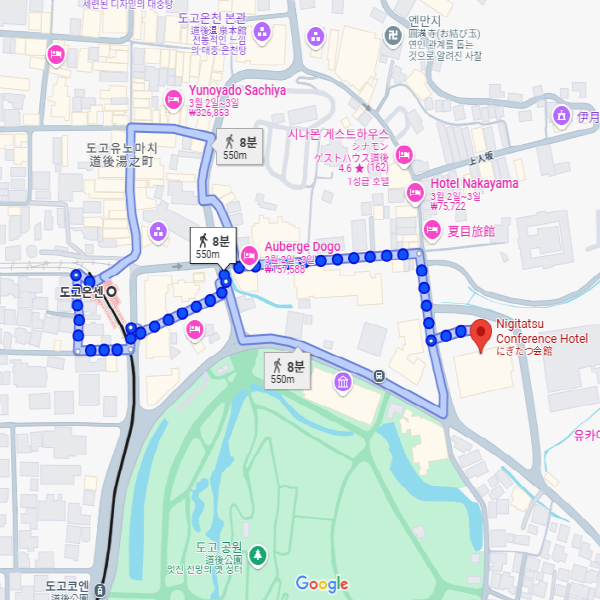Tap the 도고 공원 park marker

[x=259, y=554]
